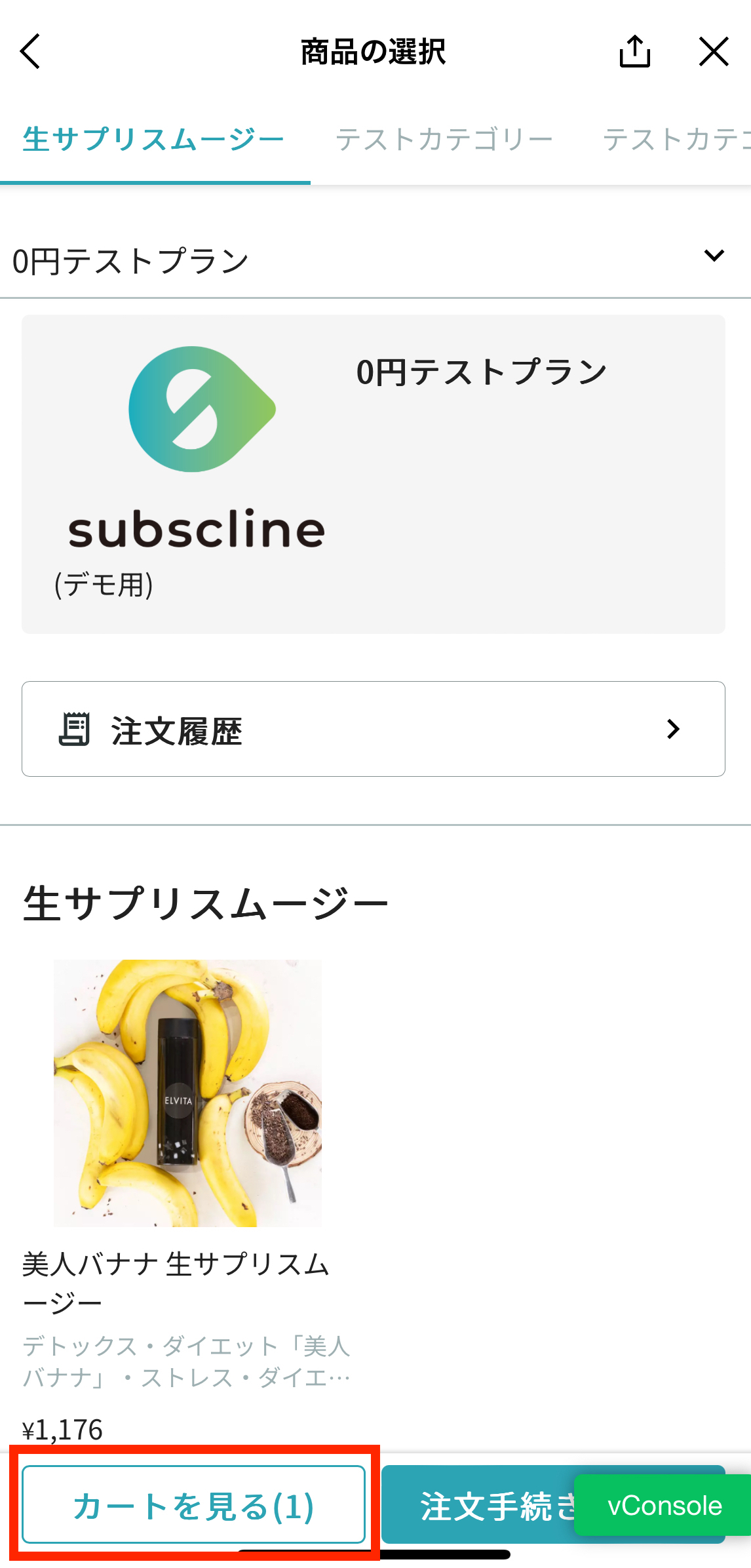Switch to the テストカテゴリー tab
Viewport: 751px width, 1568px height.
(444, 140)
